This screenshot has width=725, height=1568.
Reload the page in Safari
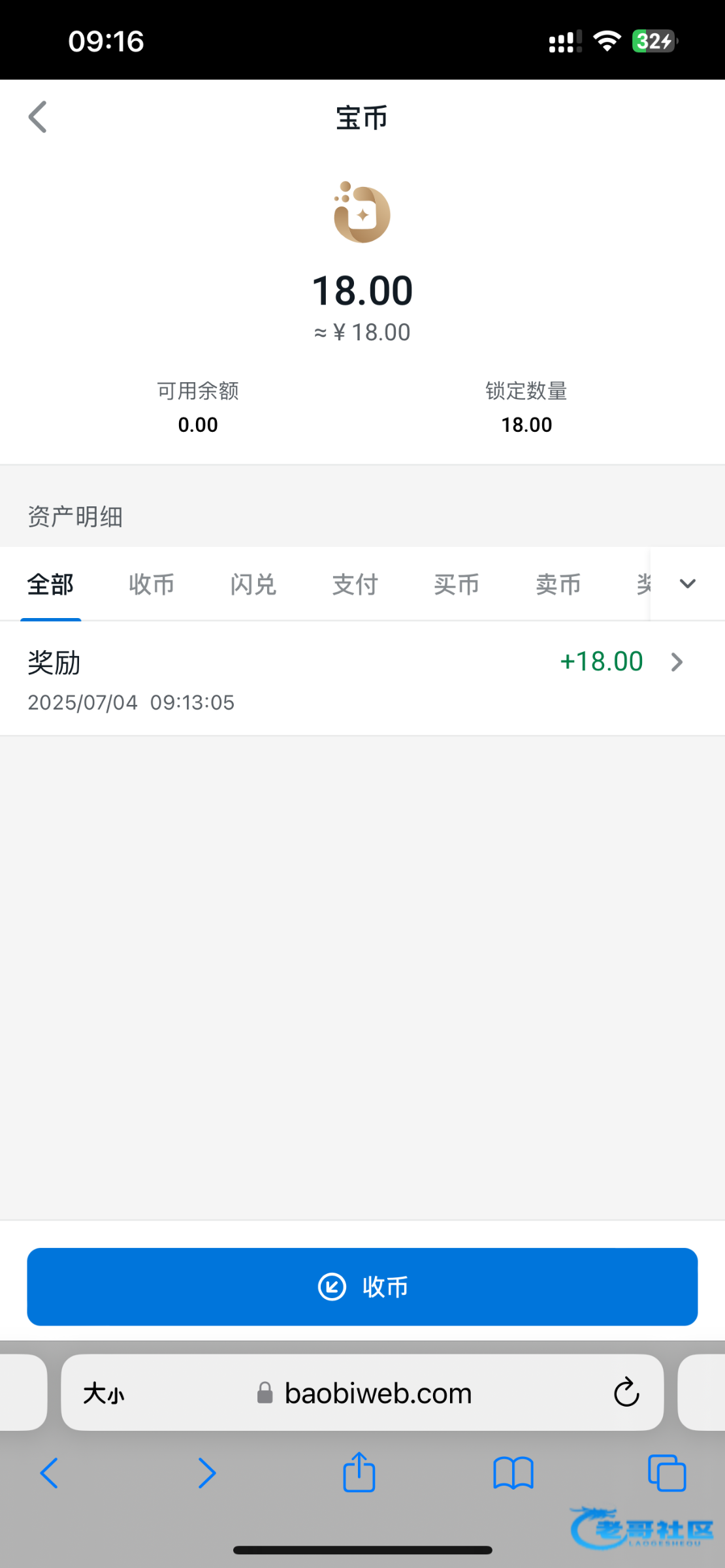point(626,1392)
